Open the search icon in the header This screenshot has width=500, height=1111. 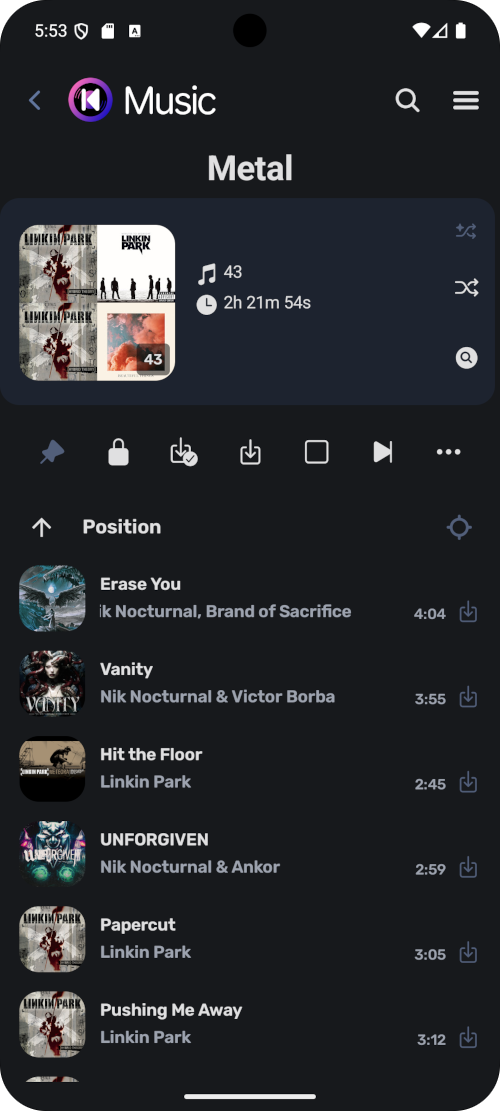point(407,101)
